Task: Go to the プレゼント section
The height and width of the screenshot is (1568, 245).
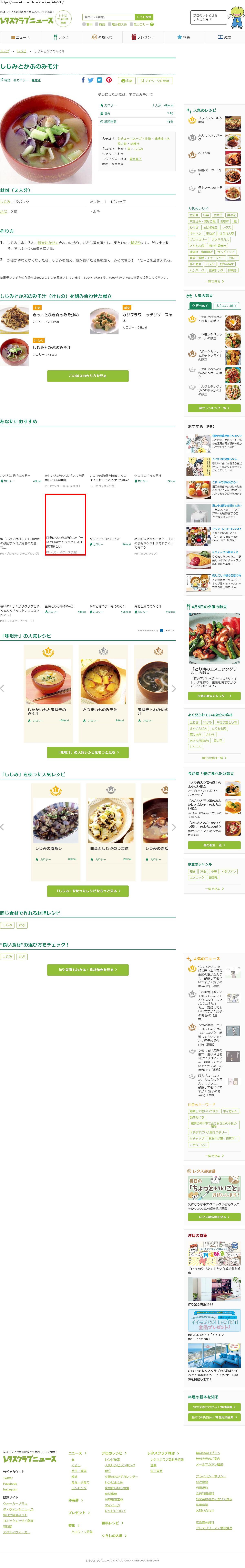Action: [x=143, y=37]
